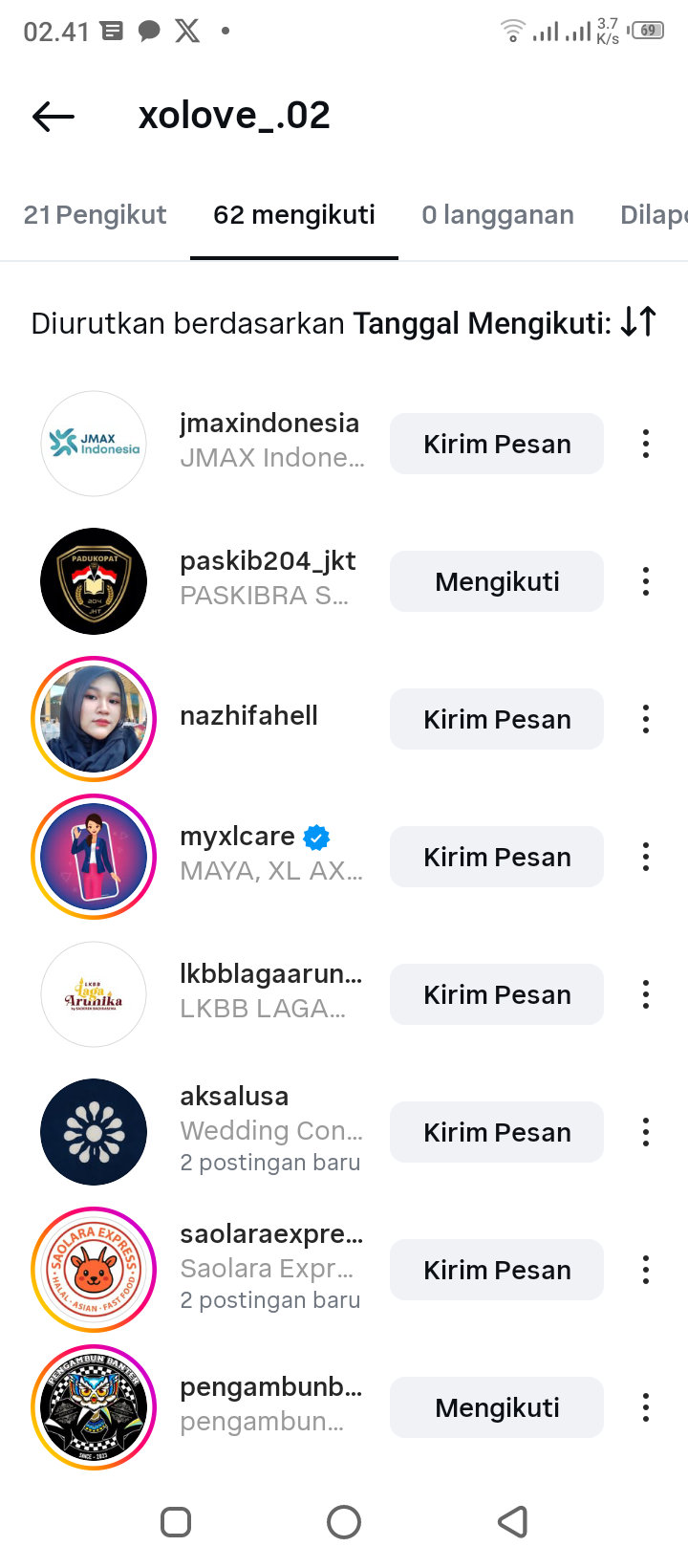This screenshot has height=1568, width=688.
Task: Open more options for jmaxindonesia
Action: coord(646,444)
